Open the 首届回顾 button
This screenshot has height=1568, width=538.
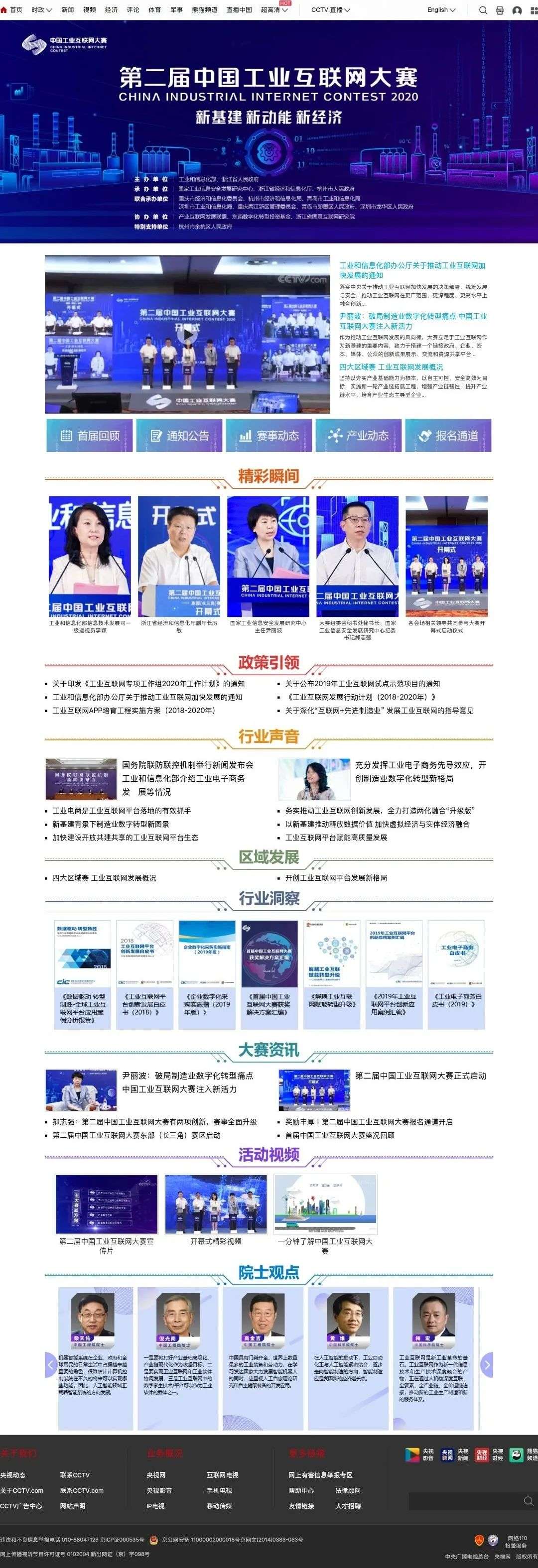tap(90, 436)
